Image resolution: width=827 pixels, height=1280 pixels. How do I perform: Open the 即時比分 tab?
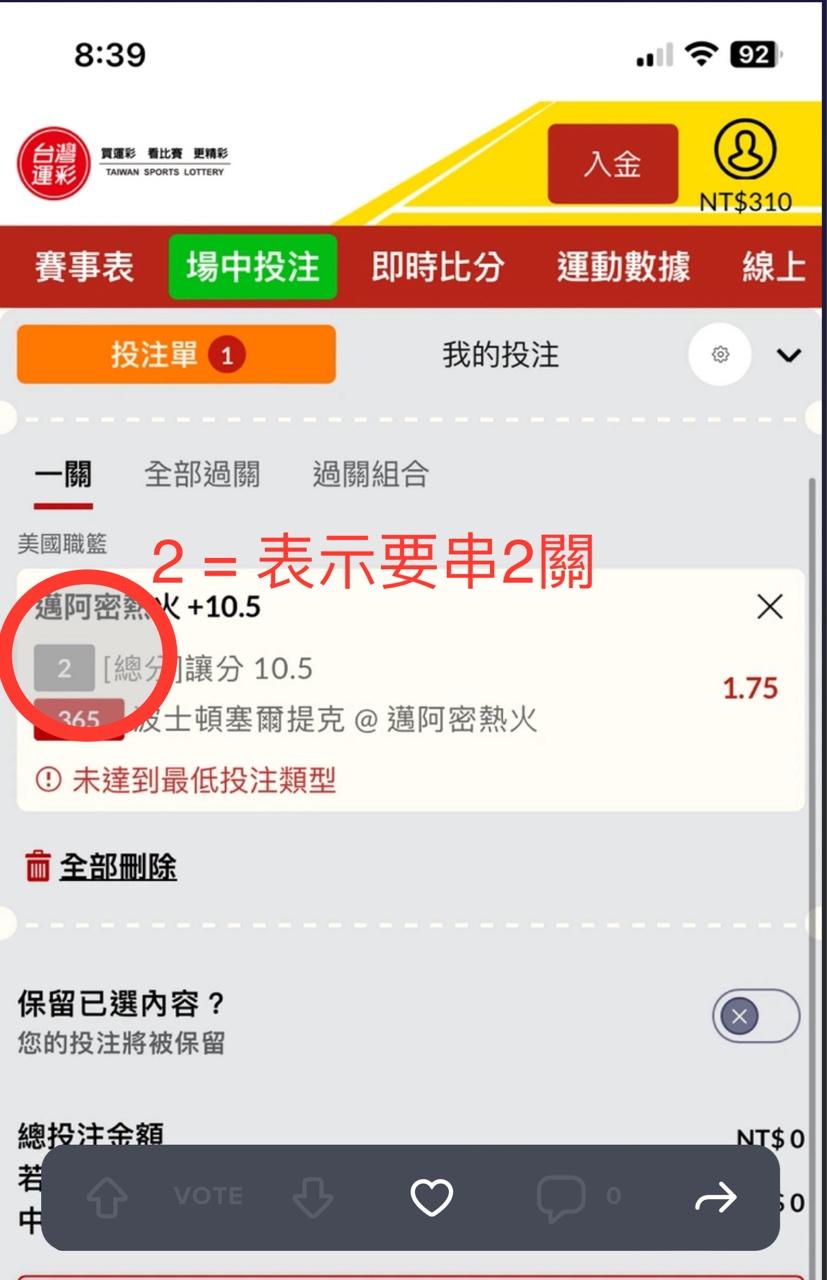coord(437,267)
